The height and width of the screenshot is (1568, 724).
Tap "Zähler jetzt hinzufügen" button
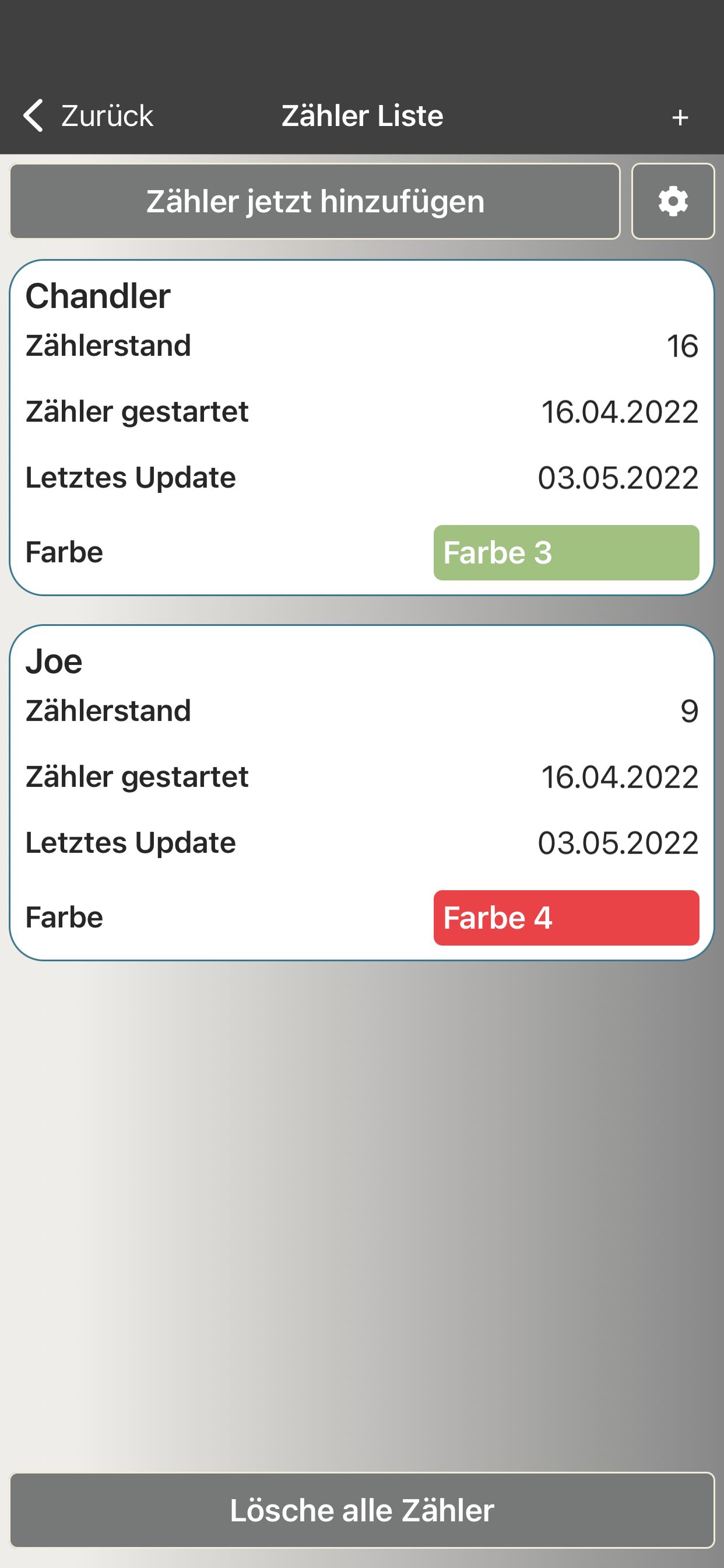[x=315, y=201]
